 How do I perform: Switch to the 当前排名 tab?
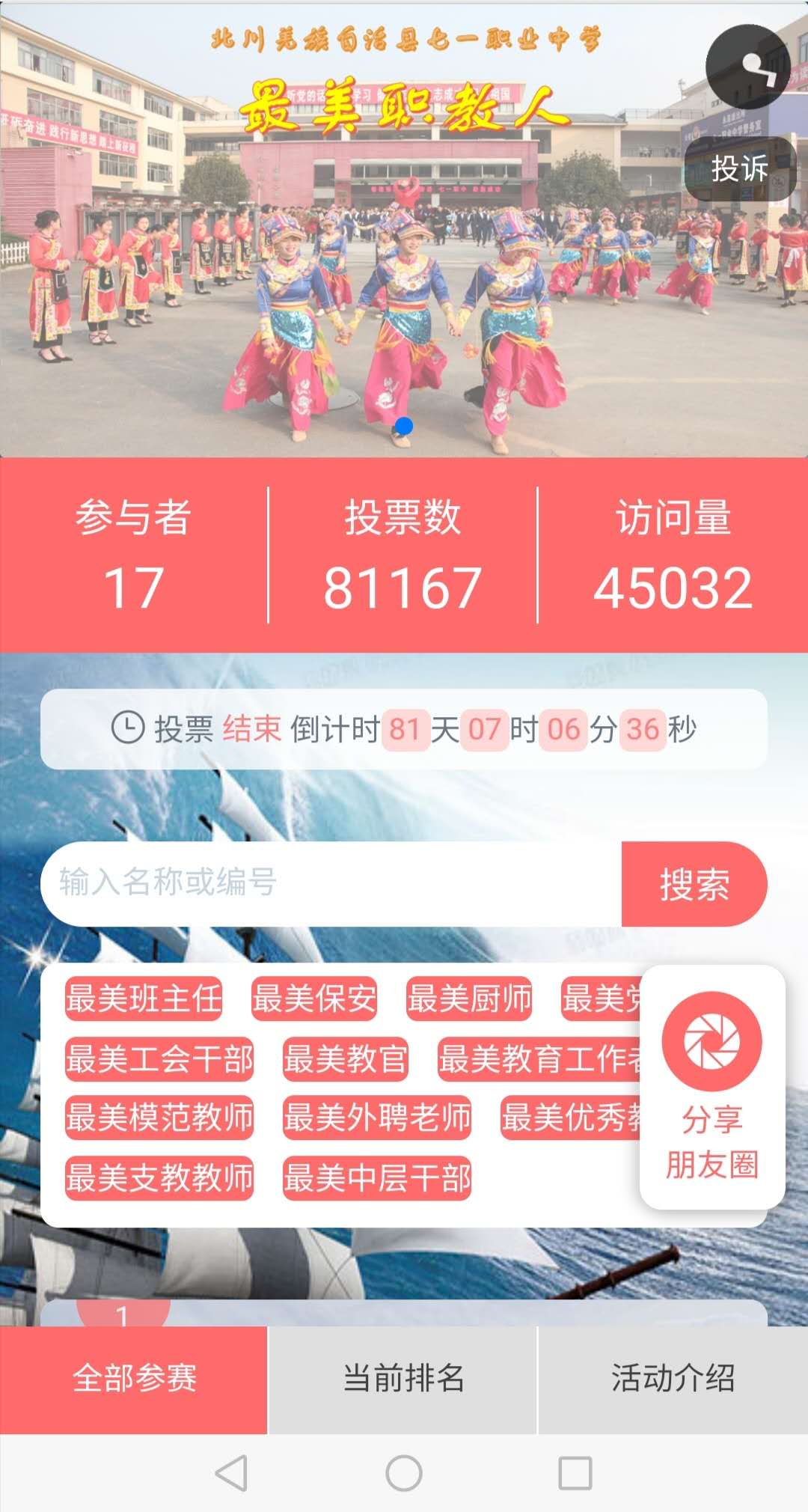[x=403, y=1380]
